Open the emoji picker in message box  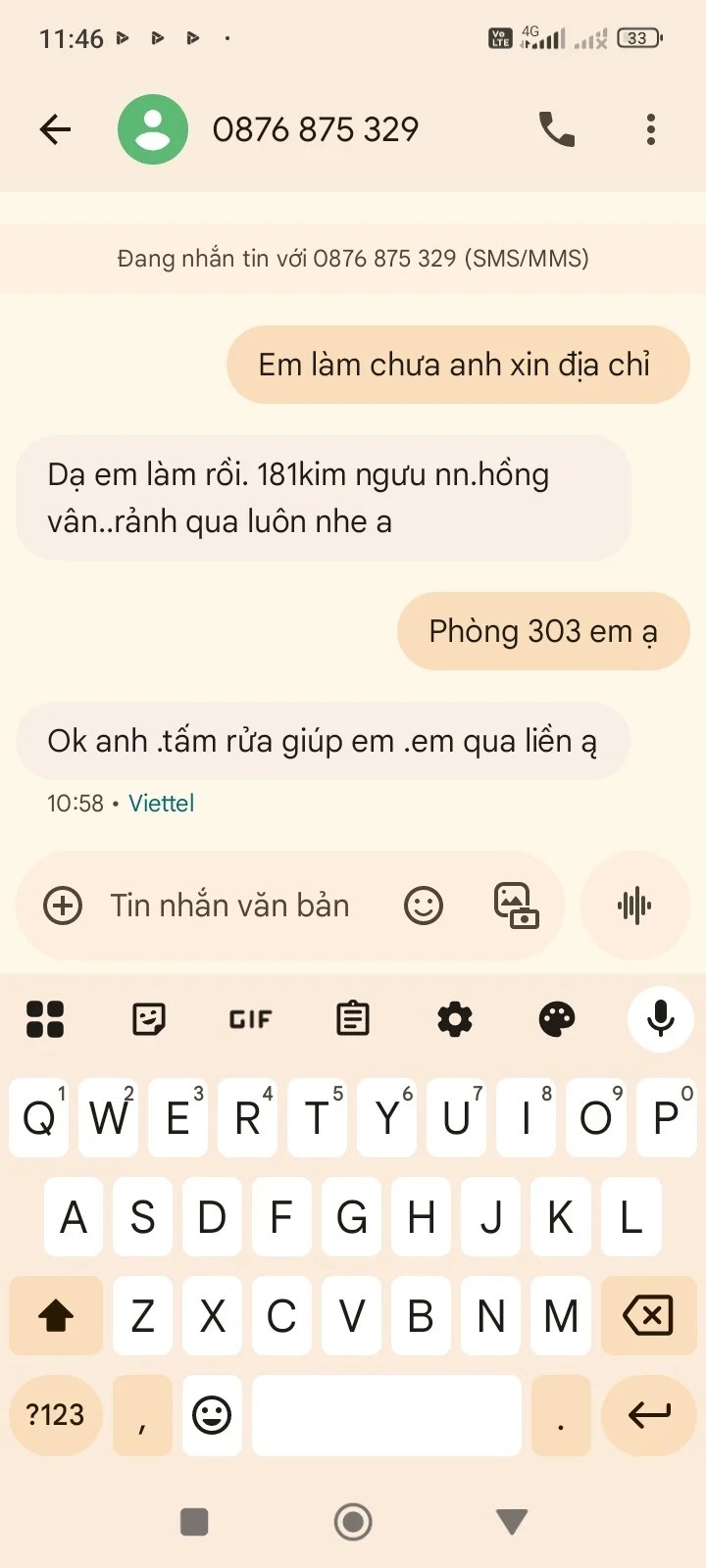point(424,905)
